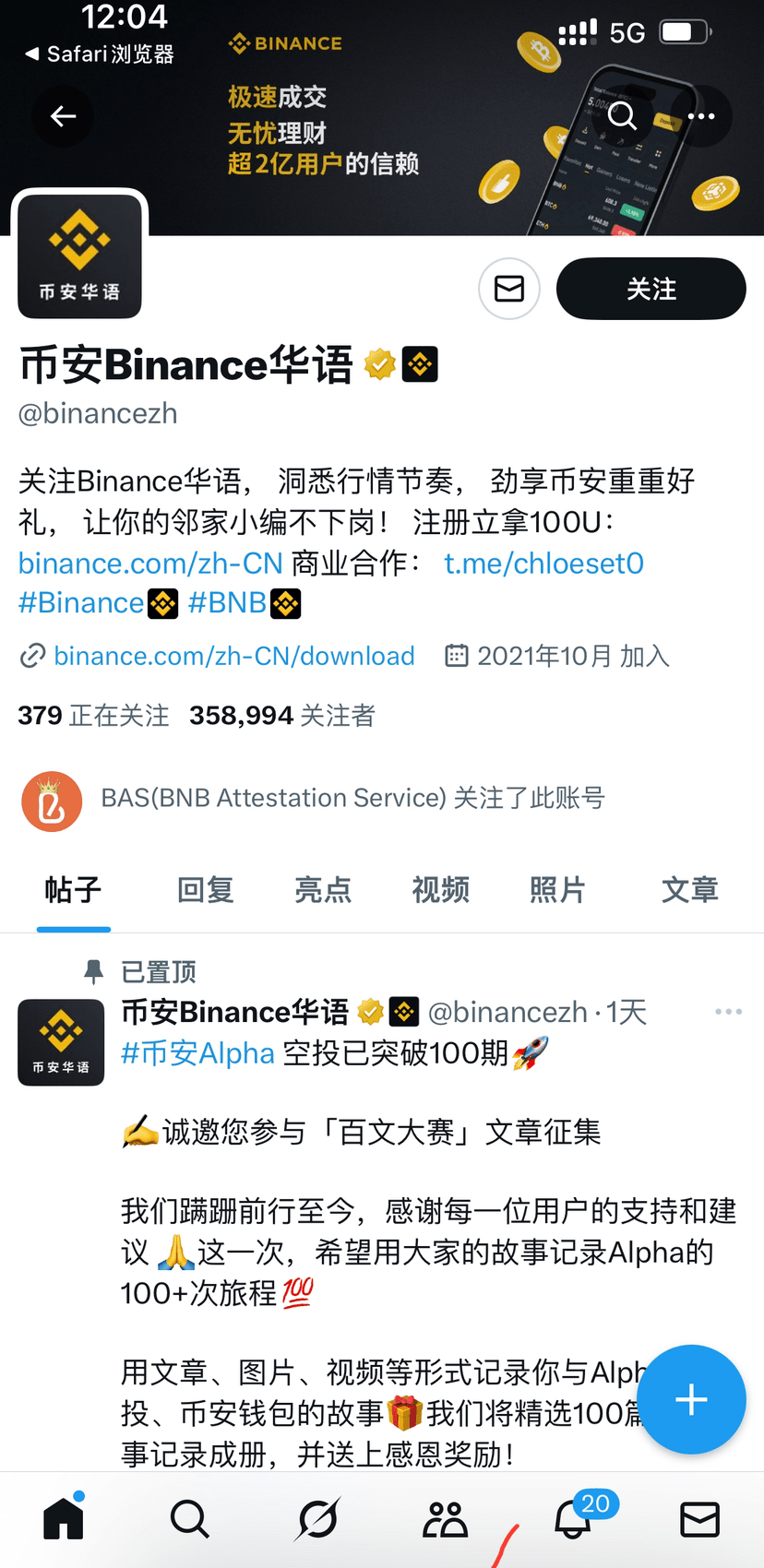Search within this profile
Viewport: 764px width, 1568px height.
(622, 116)
